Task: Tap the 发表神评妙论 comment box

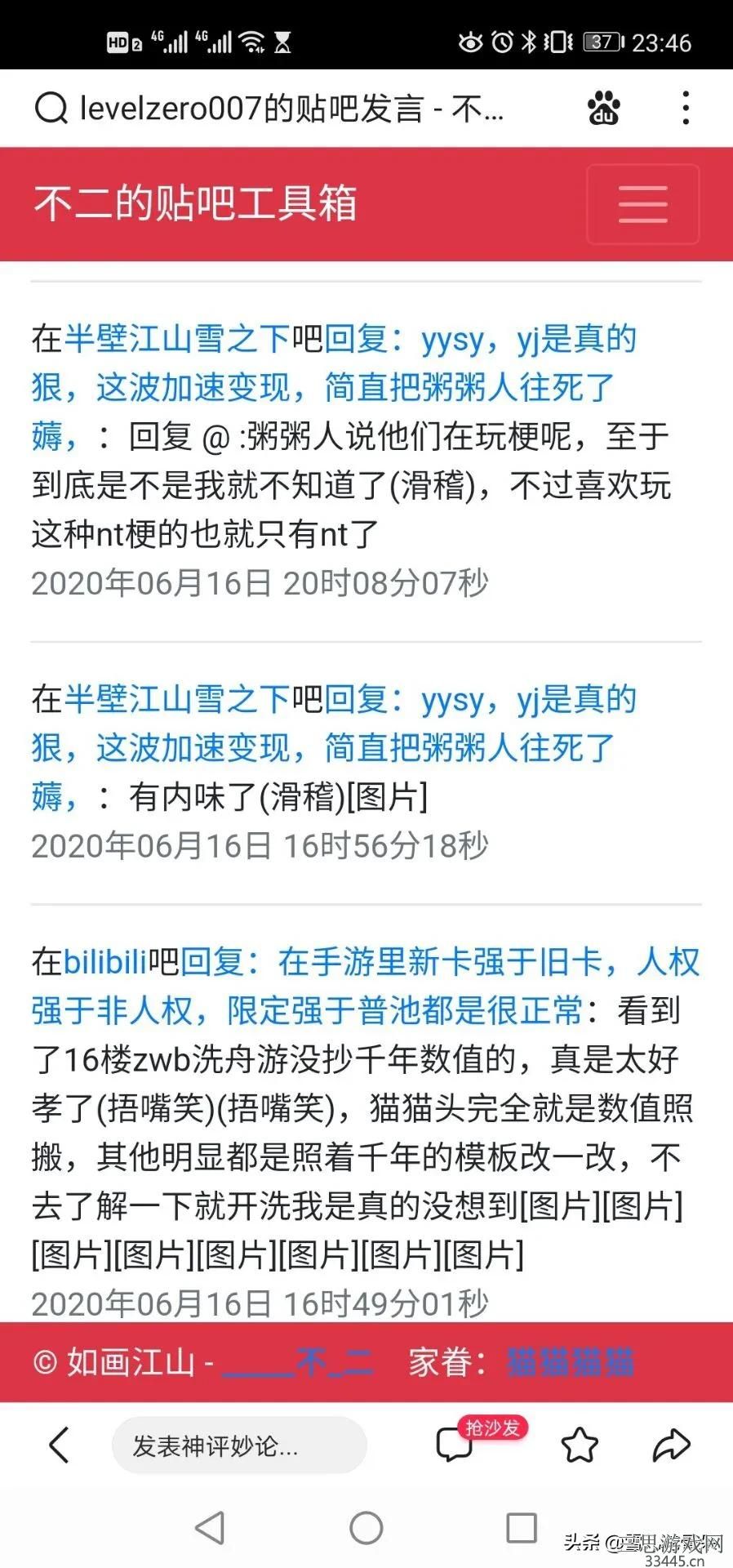Action: pos(239,1445)
